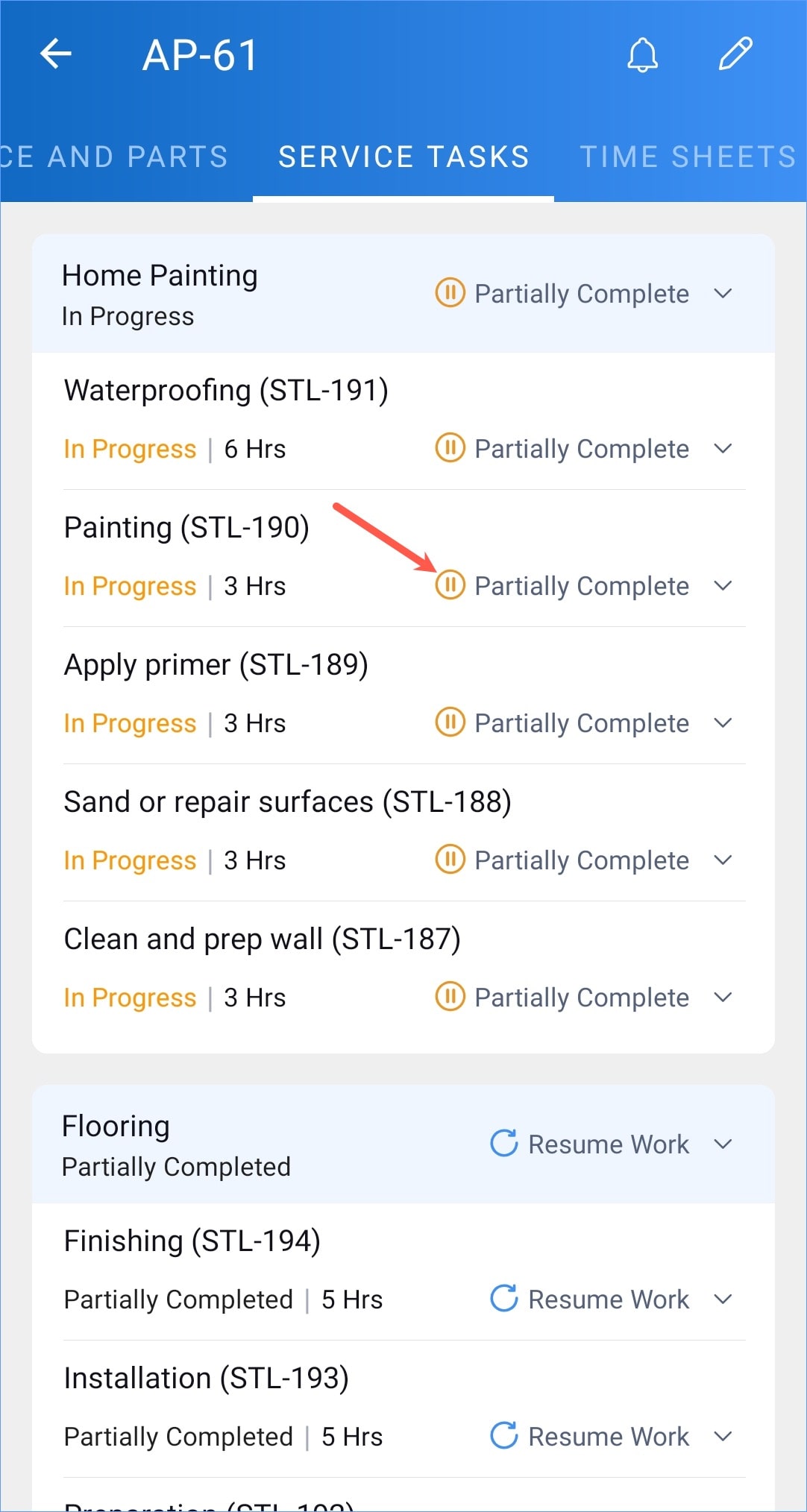Screen dimensions: 807x1512
Task: Mark Home Painting as Partially Complete
Action: (x=562, y=293)
